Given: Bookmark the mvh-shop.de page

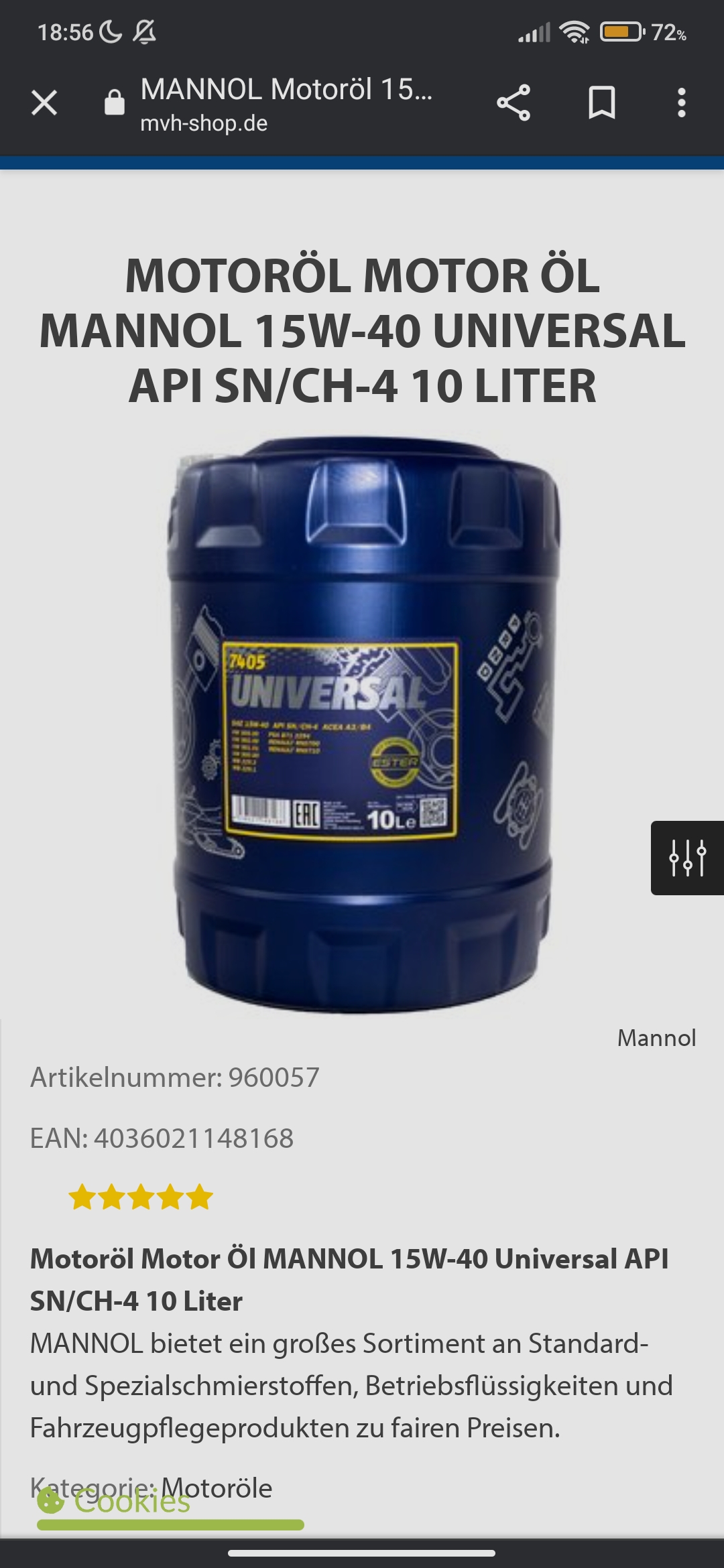Looking at the screenshot, I should point(601,103).
